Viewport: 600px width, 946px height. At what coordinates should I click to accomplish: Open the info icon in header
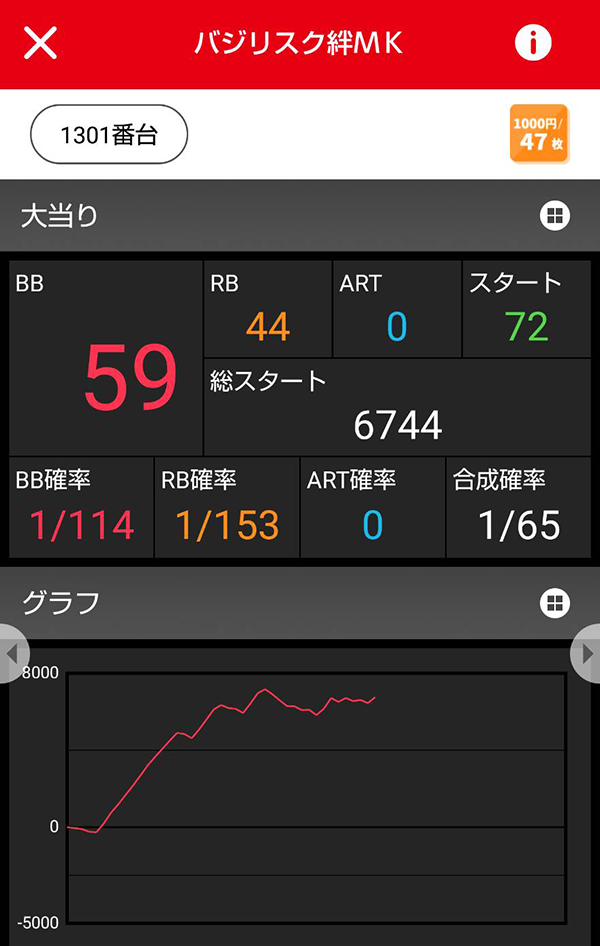(x=534, y=43)
